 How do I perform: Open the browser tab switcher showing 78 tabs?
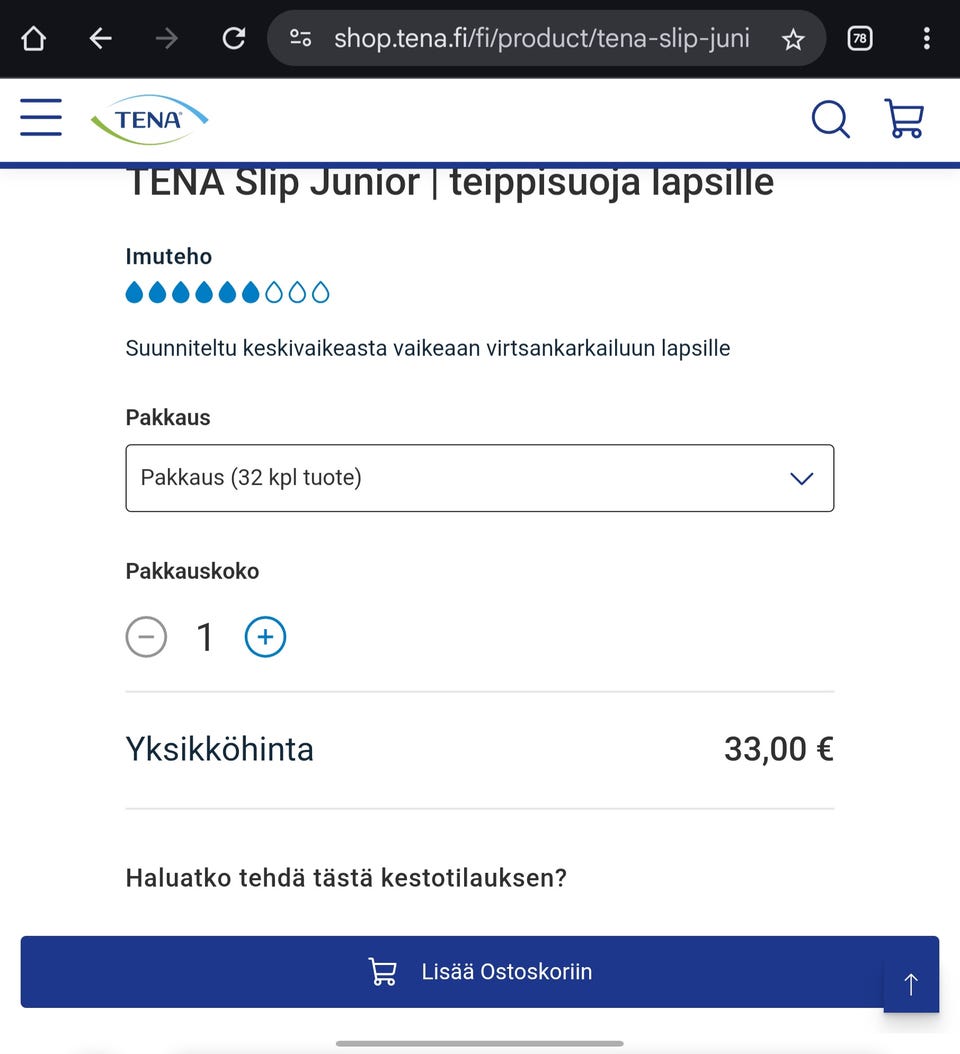pyautogui.click(x=859, y=38)
